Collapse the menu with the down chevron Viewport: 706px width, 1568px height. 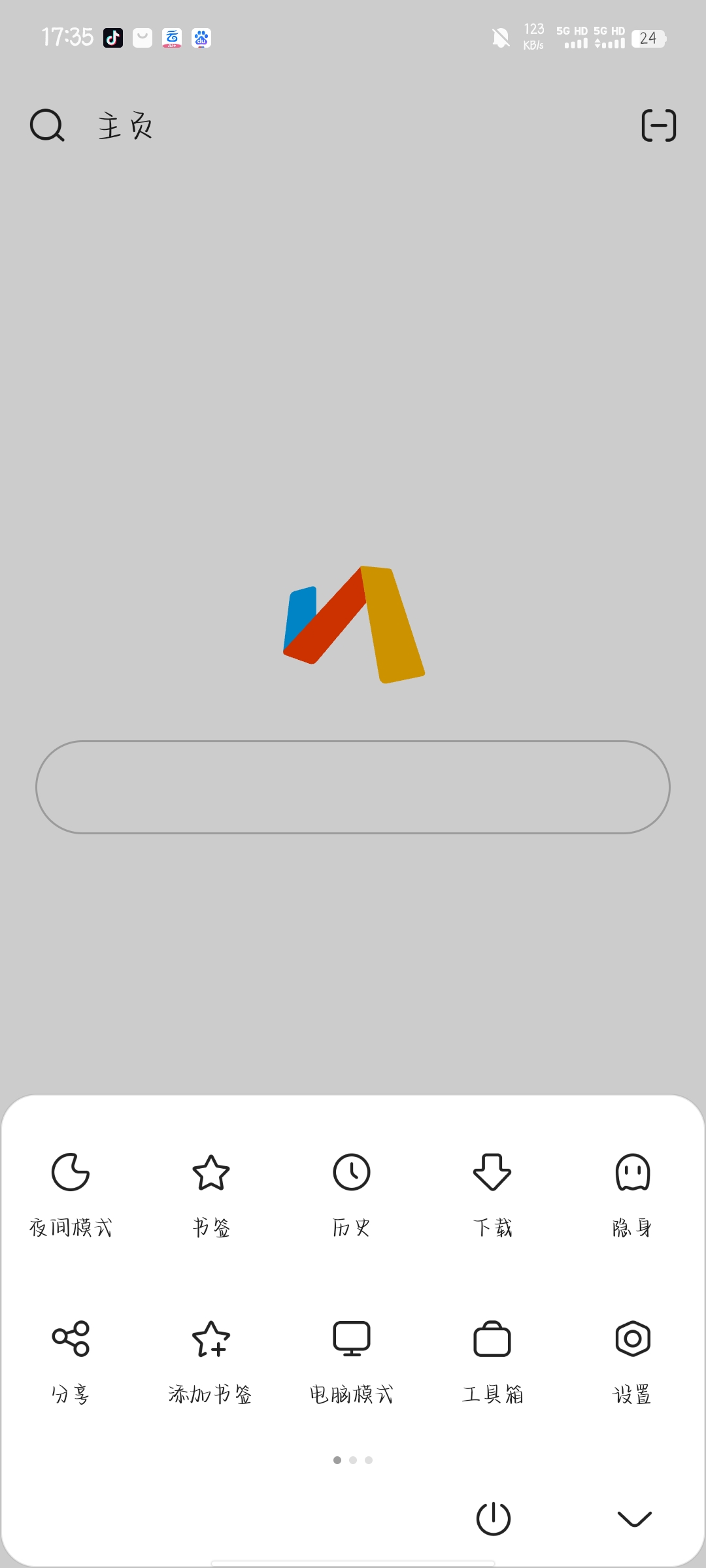click(x=634, y=1518)
